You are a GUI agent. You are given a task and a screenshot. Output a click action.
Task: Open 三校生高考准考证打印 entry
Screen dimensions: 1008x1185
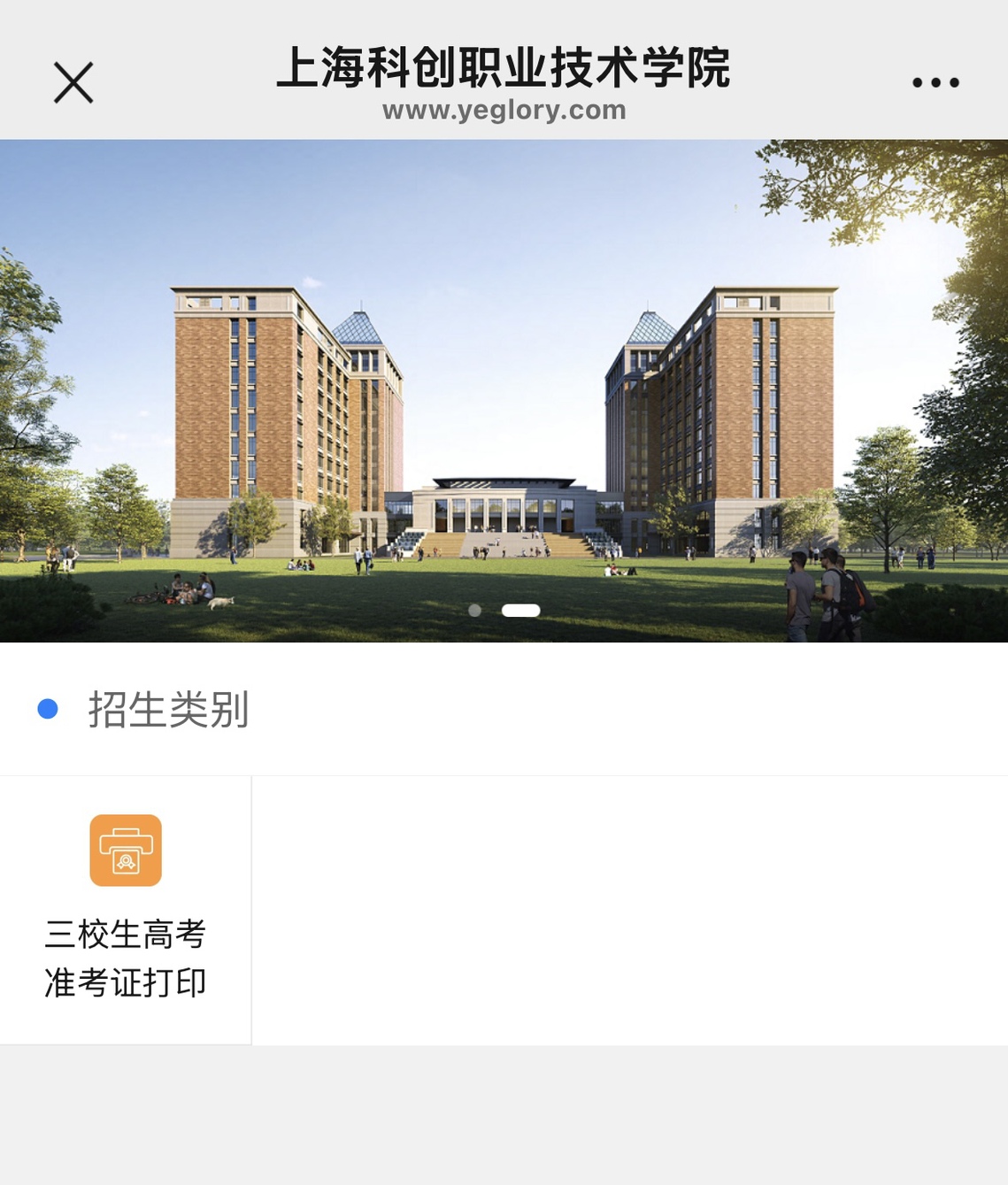tap(126, 908)
